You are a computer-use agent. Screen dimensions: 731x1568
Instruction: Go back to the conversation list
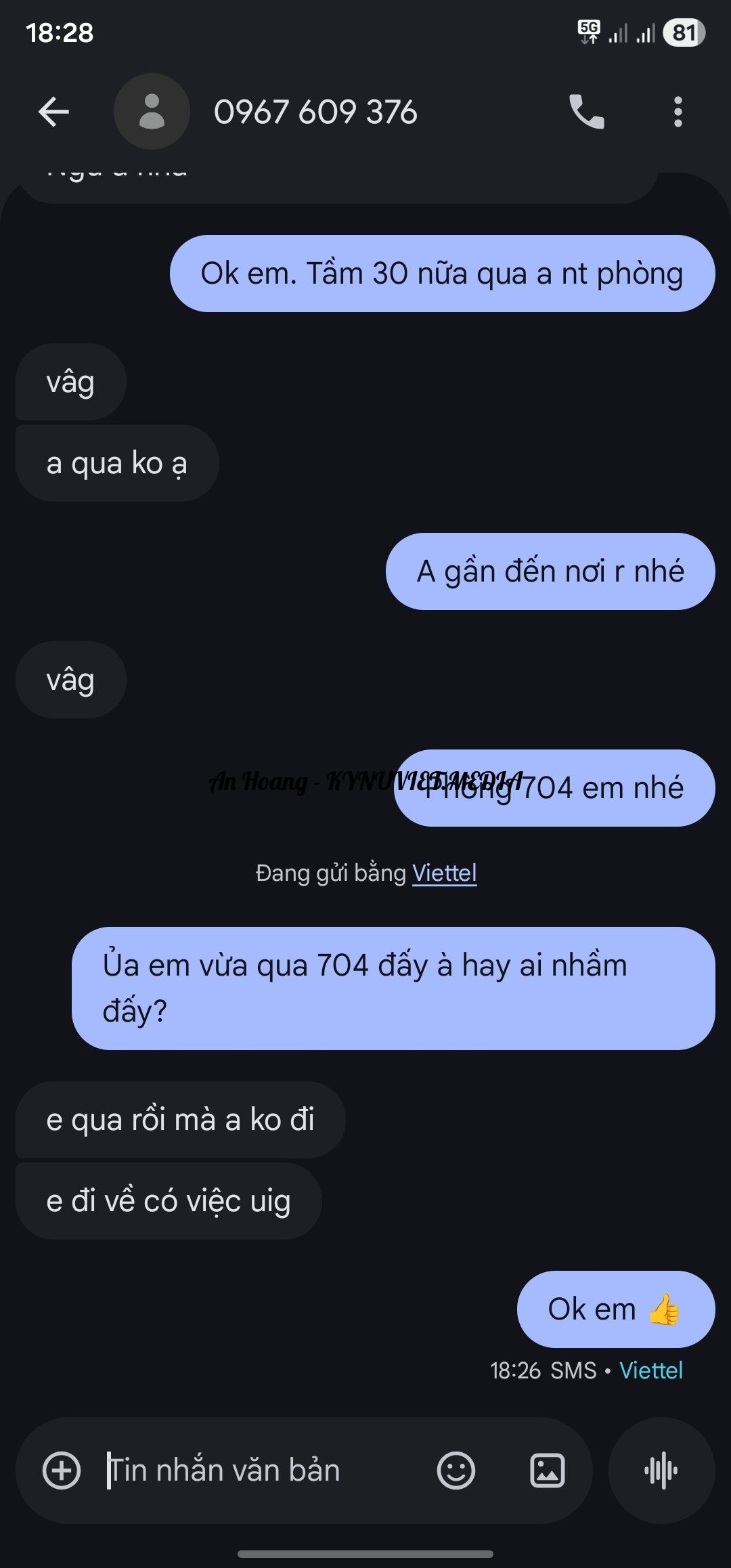tap(54, 112)
